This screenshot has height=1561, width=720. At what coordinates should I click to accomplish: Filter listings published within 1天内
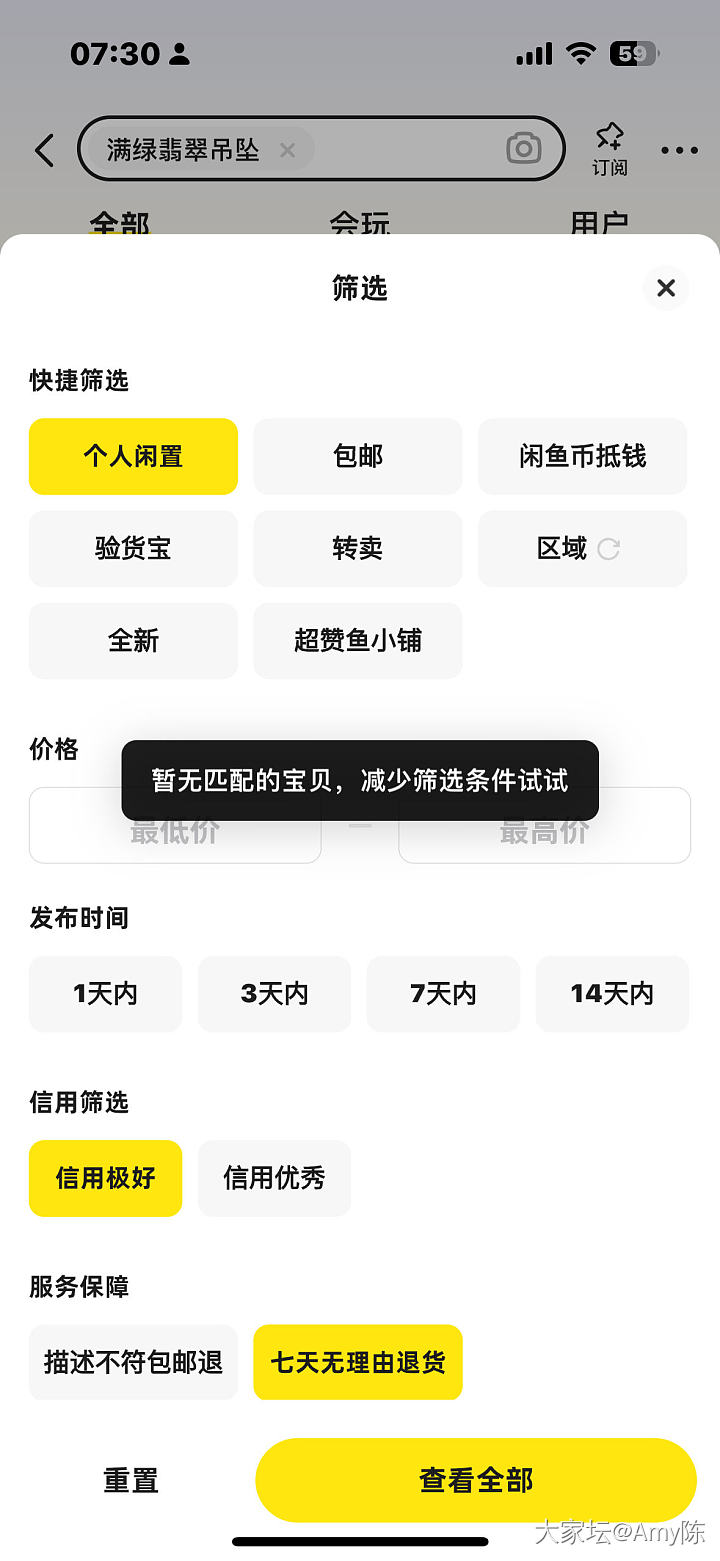105,994
